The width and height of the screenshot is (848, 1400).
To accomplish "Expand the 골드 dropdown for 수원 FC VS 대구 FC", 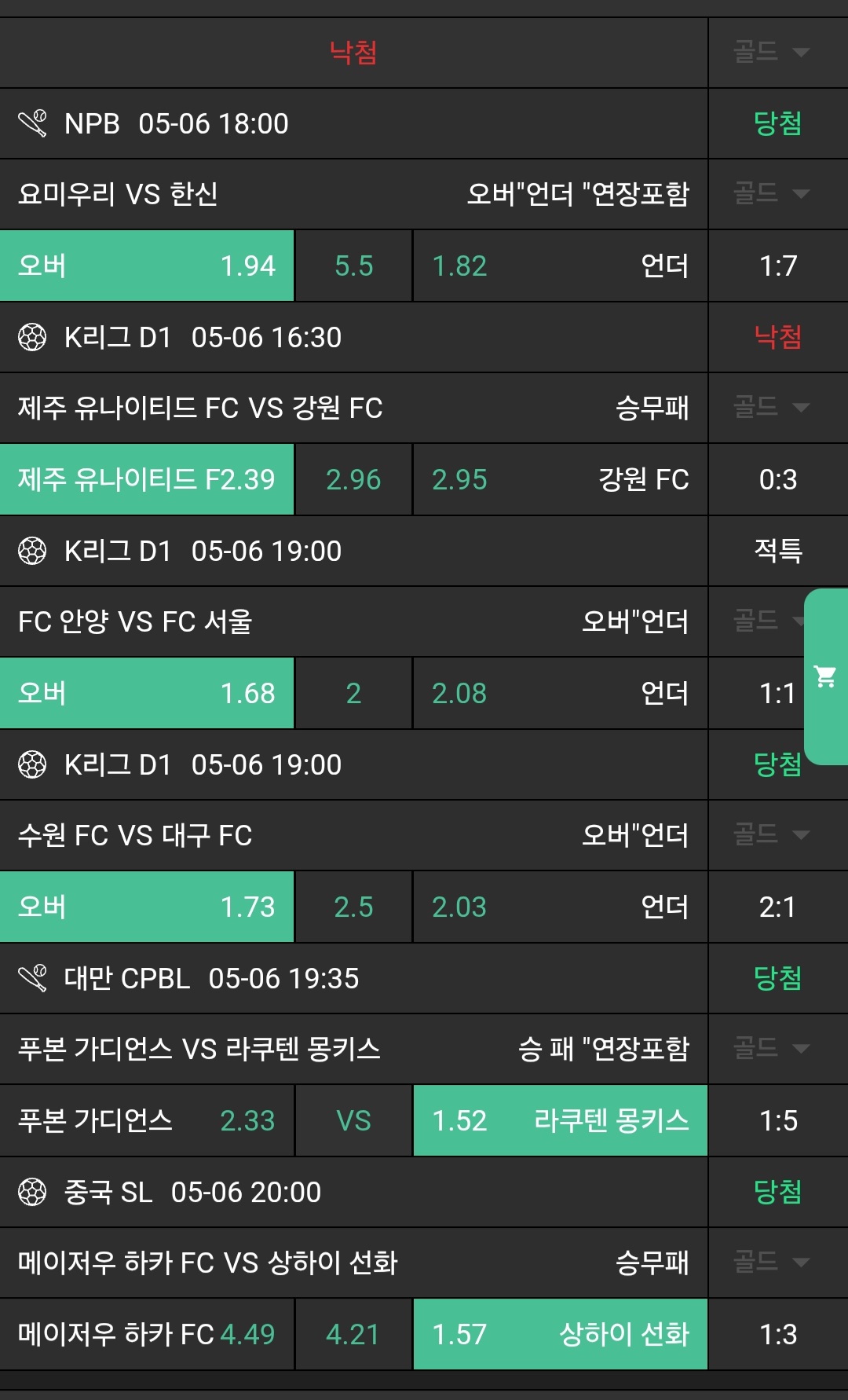I will [771, 834].
